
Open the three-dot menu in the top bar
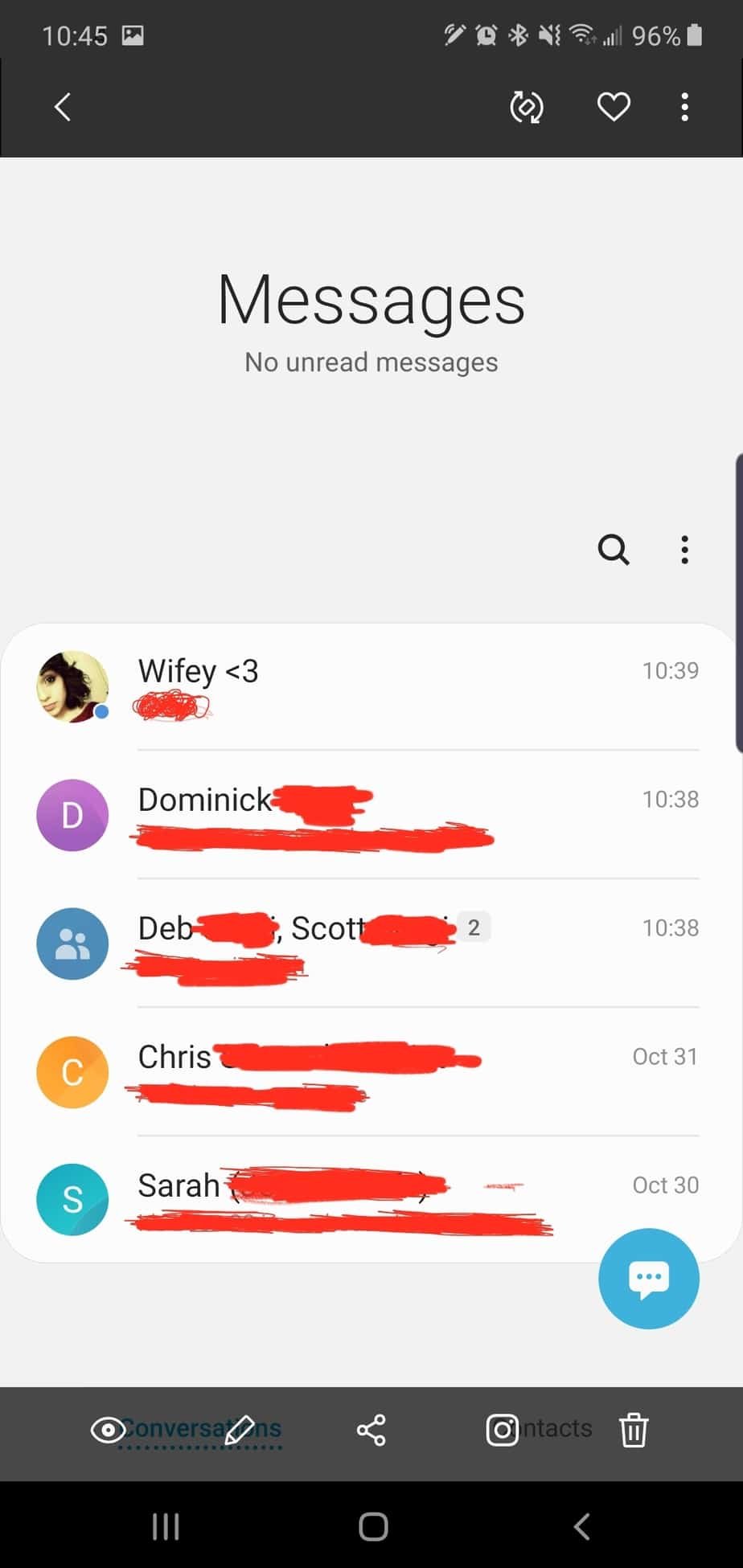[x=684, y=107]
